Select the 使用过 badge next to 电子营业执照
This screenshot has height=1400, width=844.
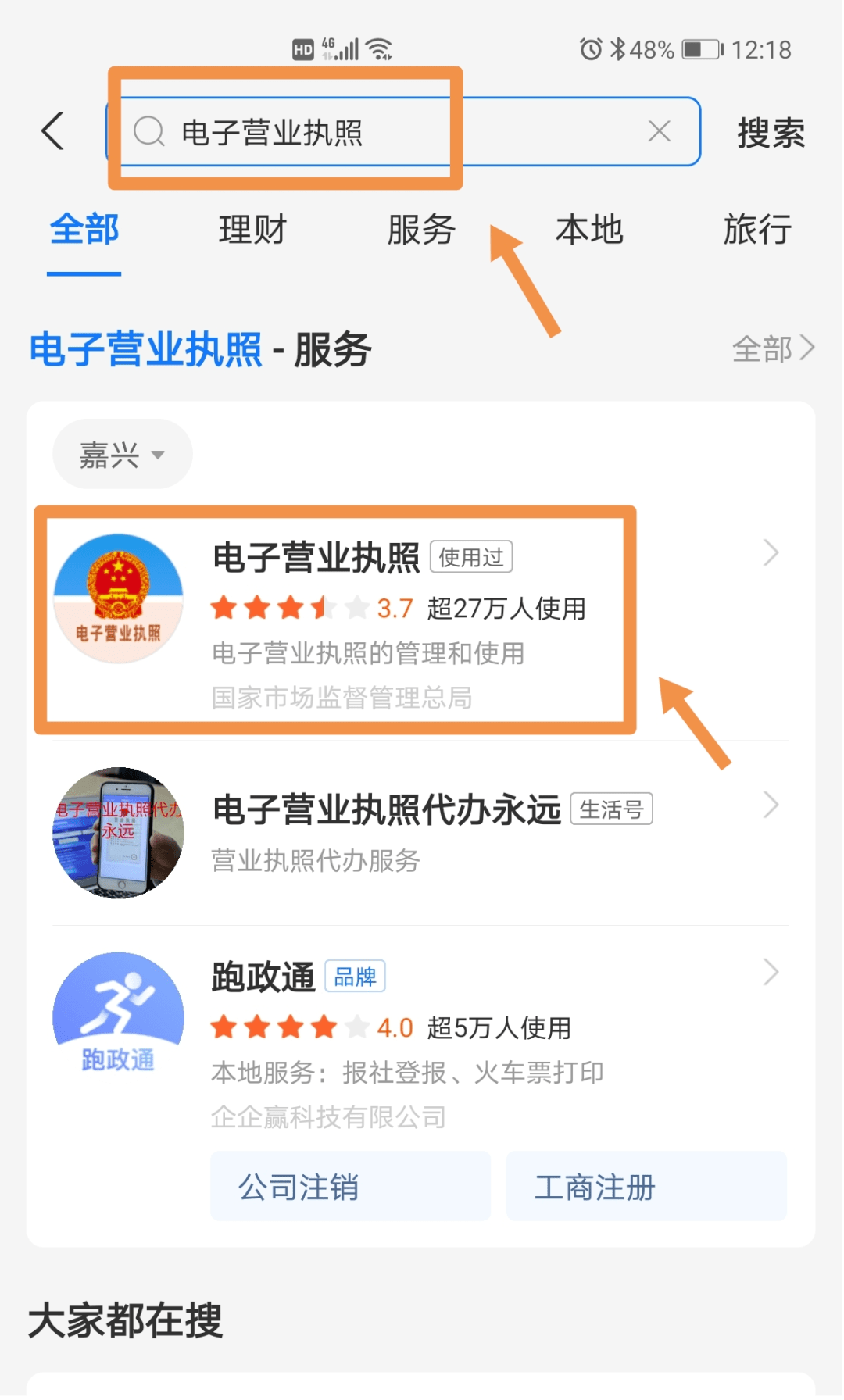point(471,556)
